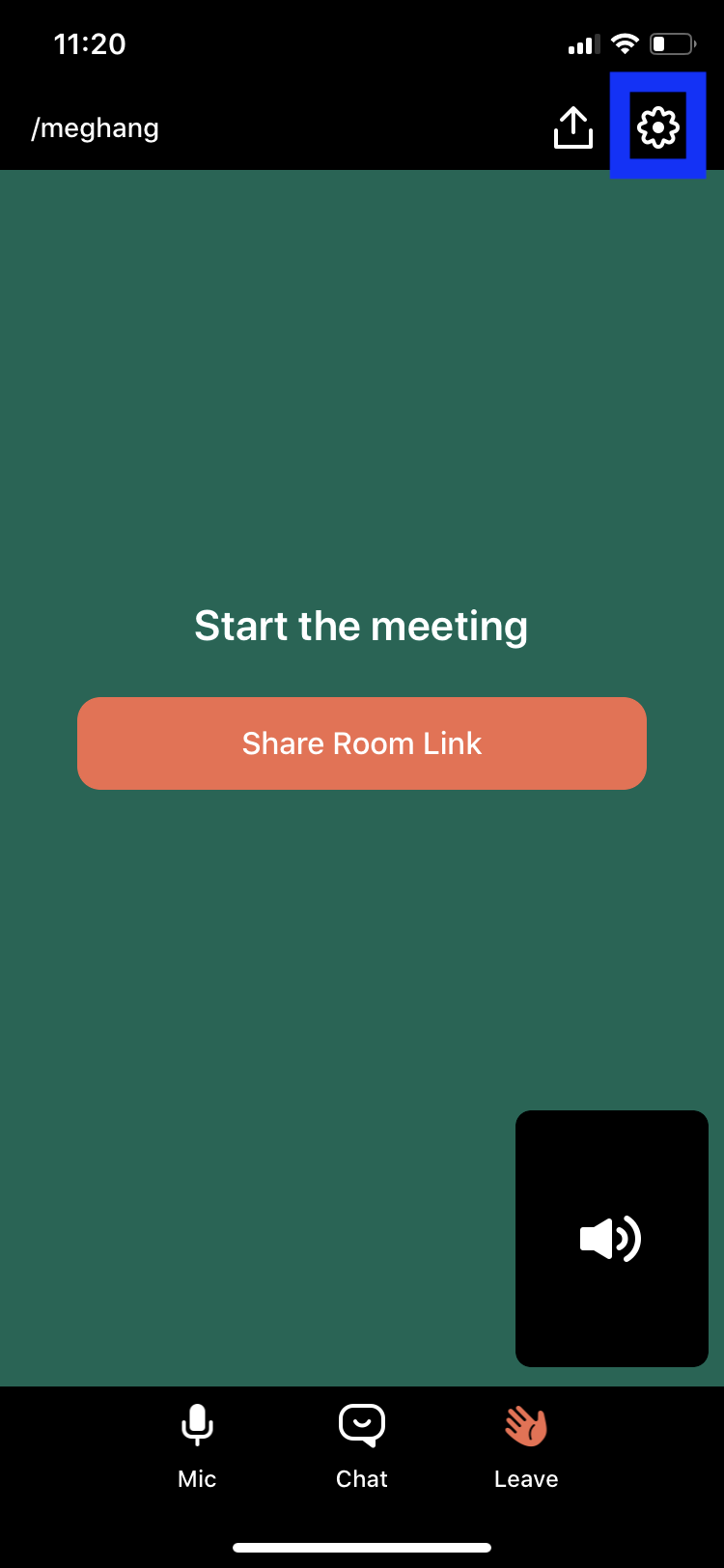Tap the self-view tile with speaker icon

coord(612,1239)
